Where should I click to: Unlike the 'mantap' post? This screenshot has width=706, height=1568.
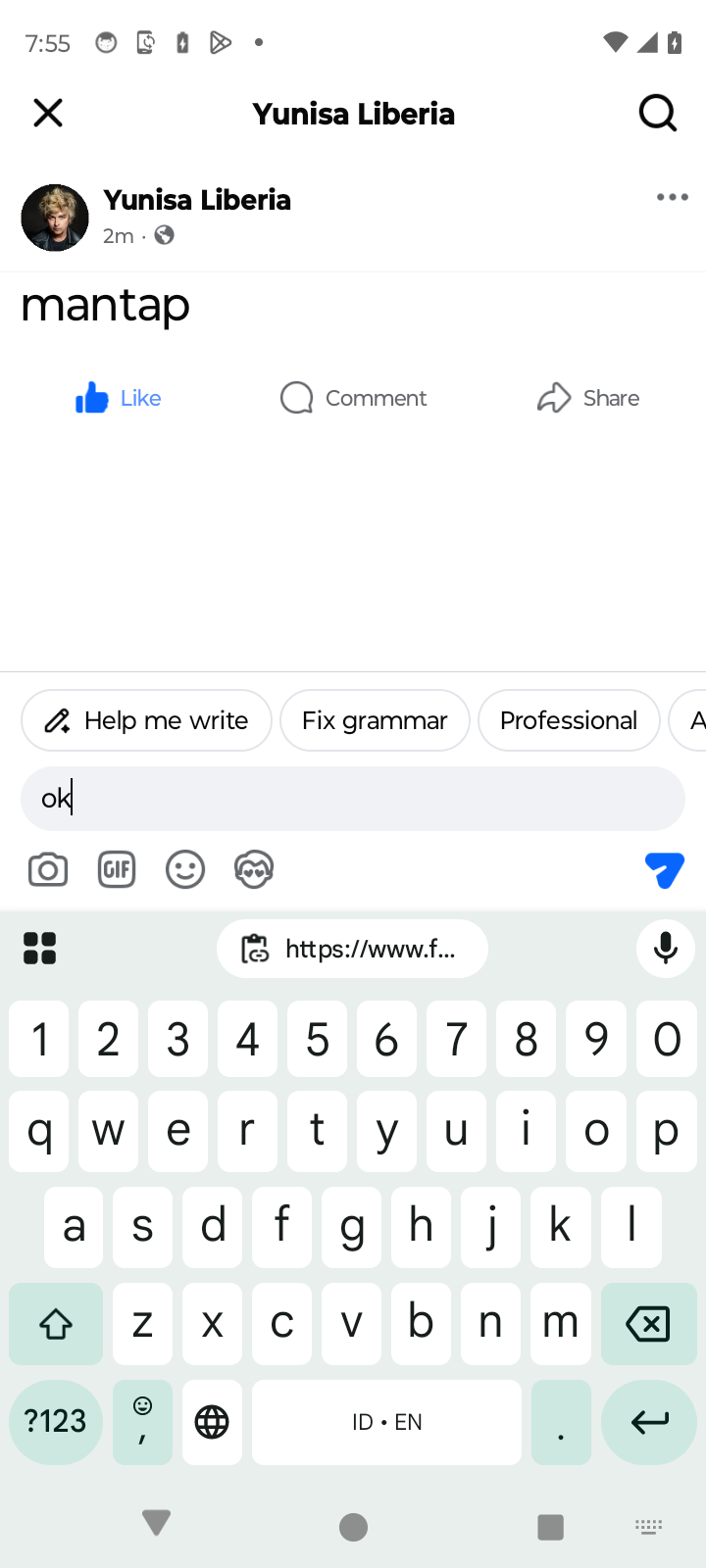[118, 398]
